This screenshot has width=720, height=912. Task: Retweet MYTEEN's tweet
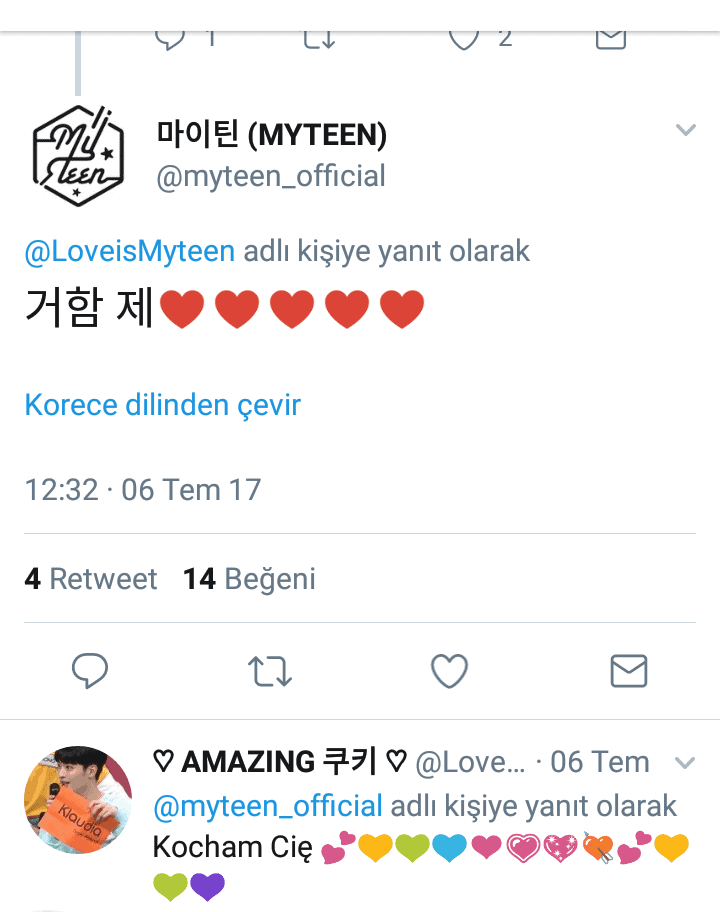[x=269, y=671]
